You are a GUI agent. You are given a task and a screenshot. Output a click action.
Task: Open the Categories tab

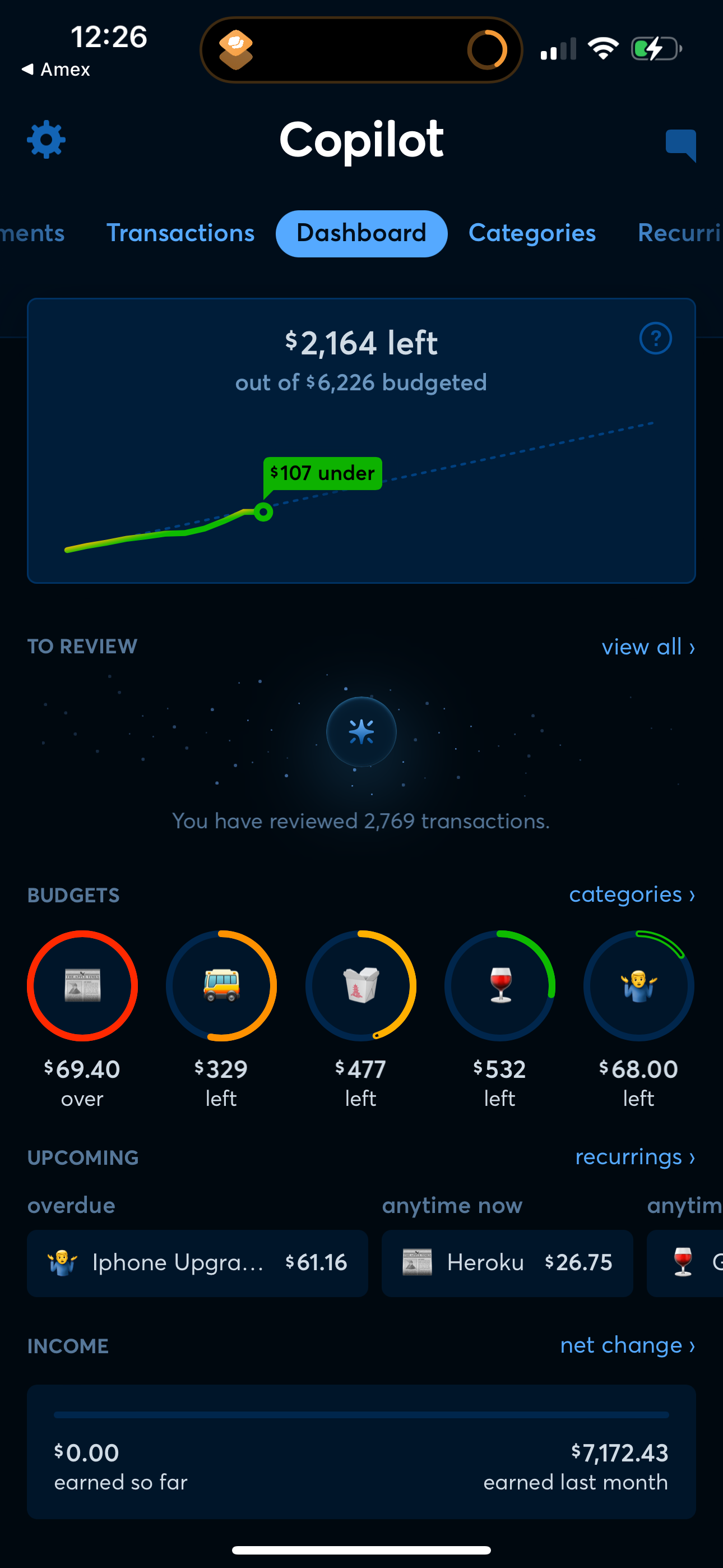pyautogui.click(x=532, y=233)
